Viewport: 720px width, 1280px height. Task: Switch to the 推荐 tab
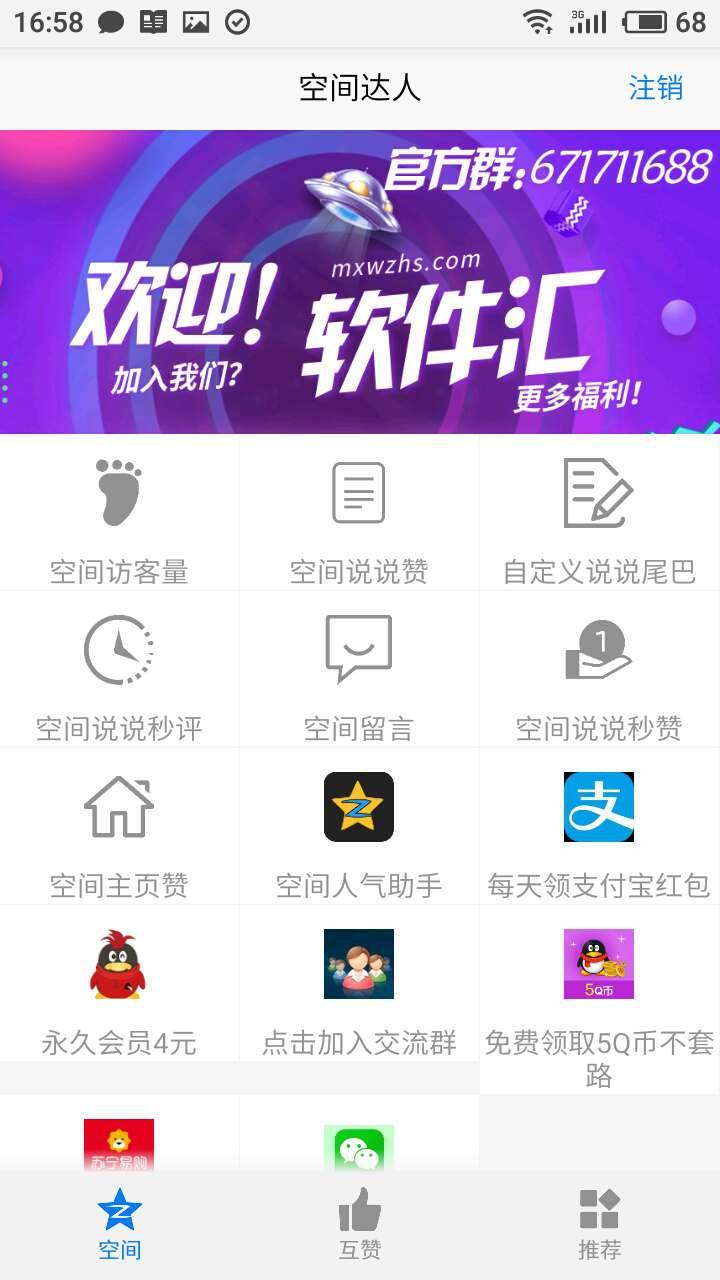pyautogui.click(x=599, y=1225)
